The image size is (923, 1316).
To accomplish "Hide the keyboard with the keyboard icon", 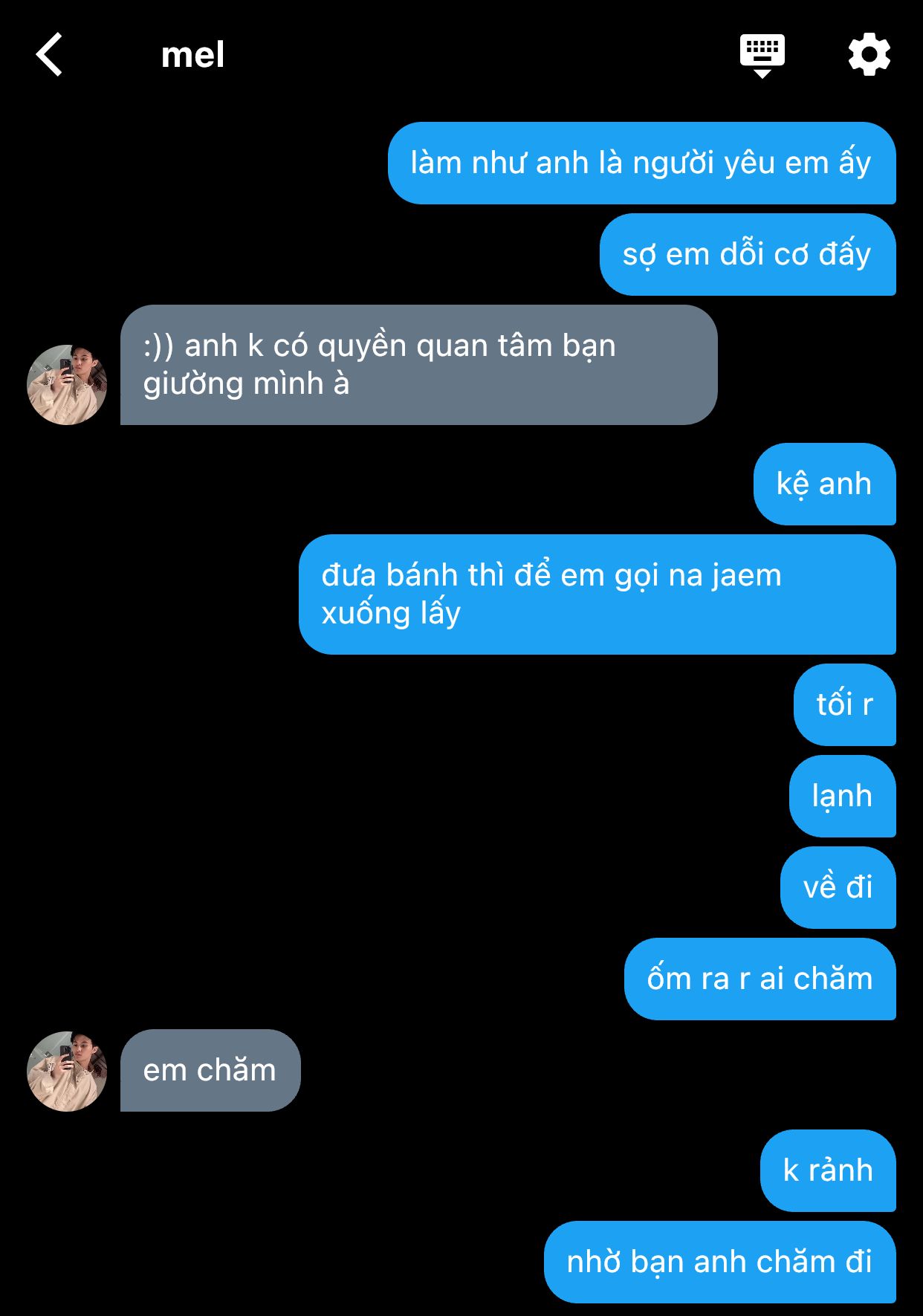I will pyautogui.click(x=762, y=54).
